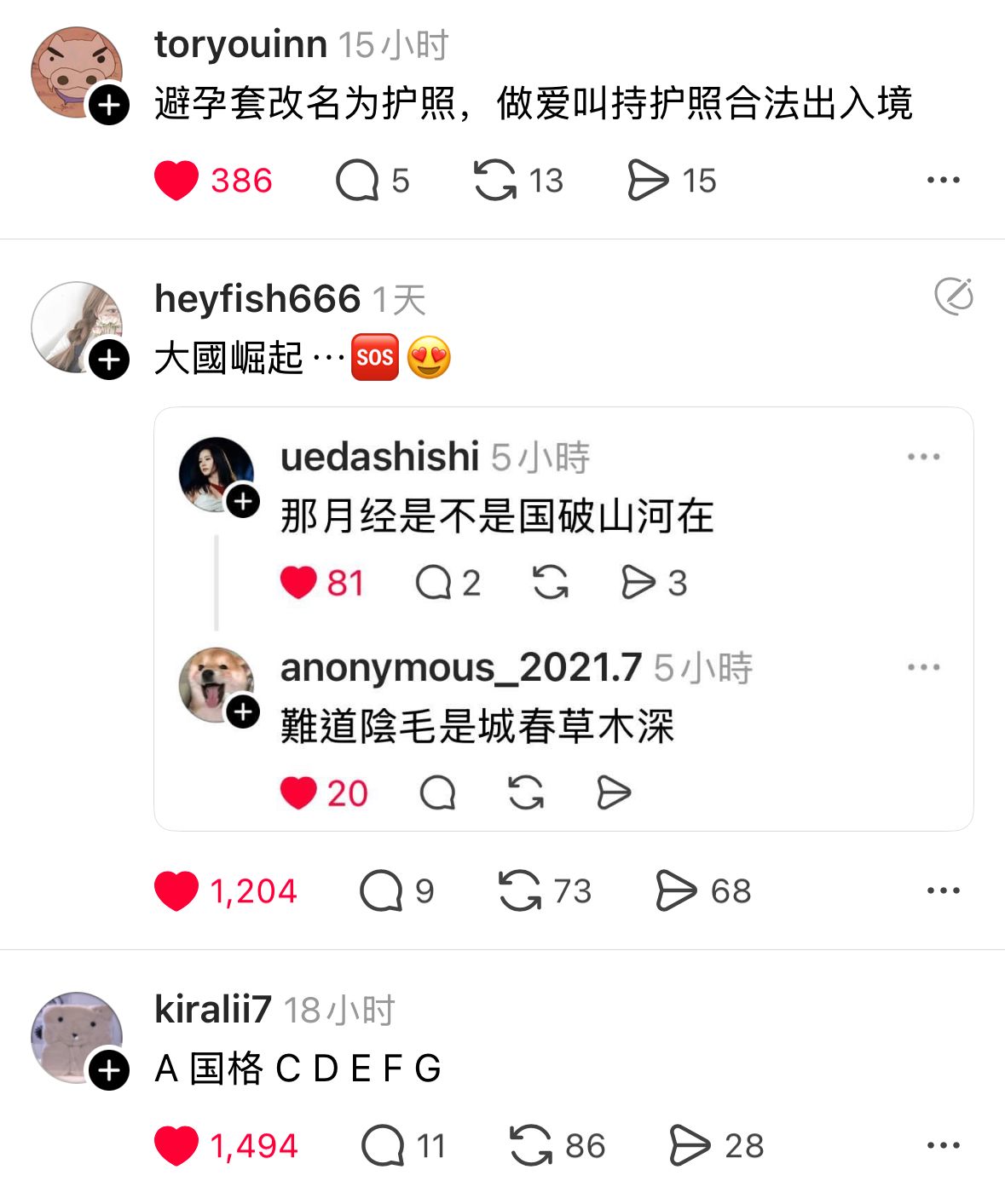Repost kiralii7's post
The image size is (1005, 1204).
pyautogui.click(x=531, y=1146)
